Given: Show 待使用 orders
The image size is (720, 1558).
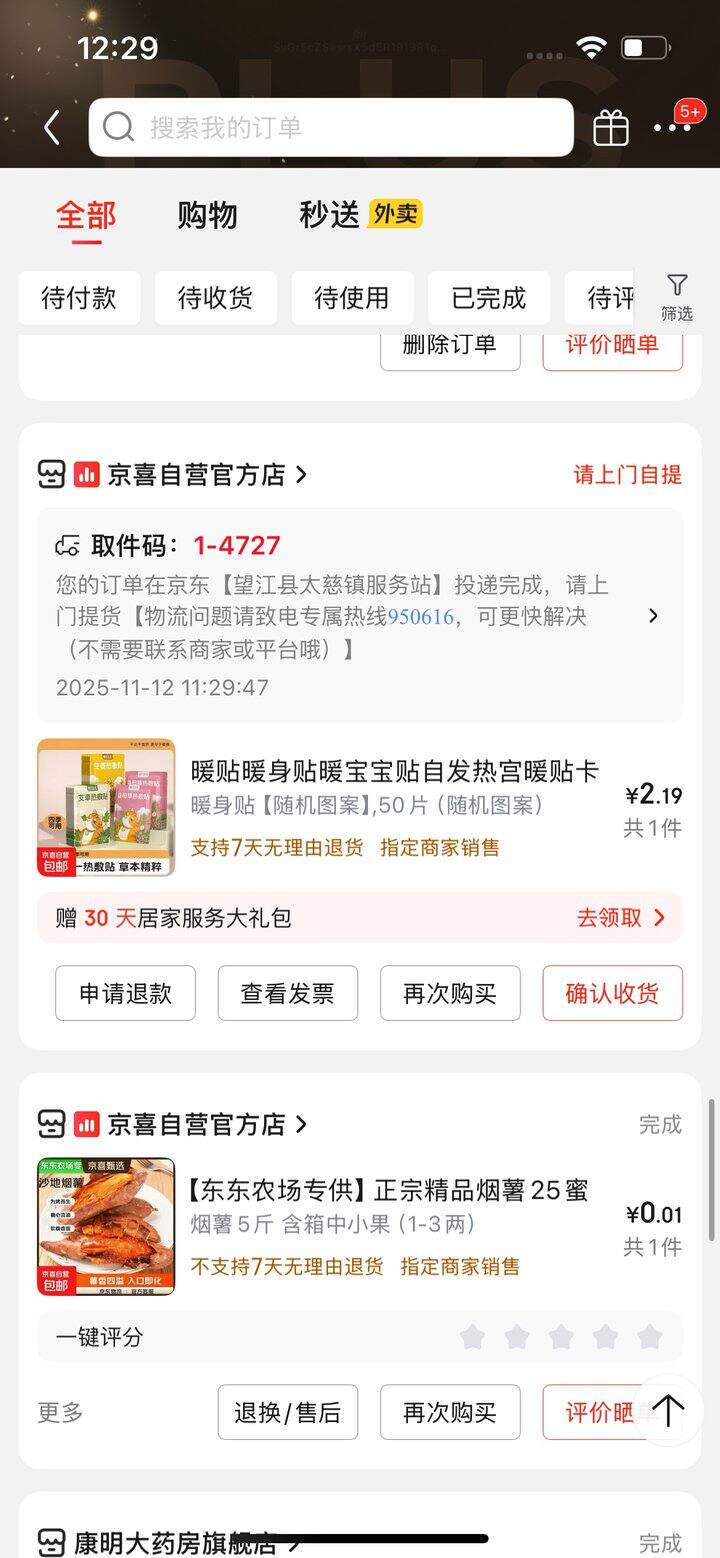Looking at the screenshot, I should (352, 298).
